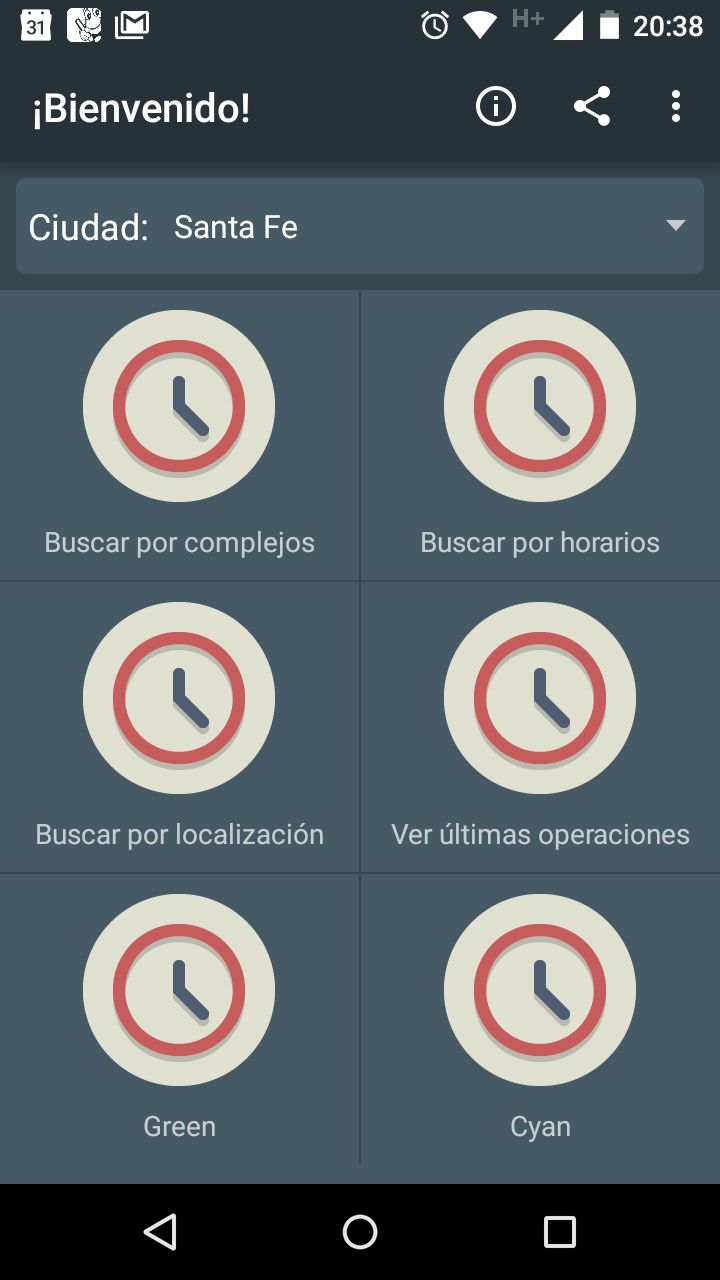Viewport: 720px width, 1280px height.
Task: Tap the Green tile
Action: pos(179,1018)
